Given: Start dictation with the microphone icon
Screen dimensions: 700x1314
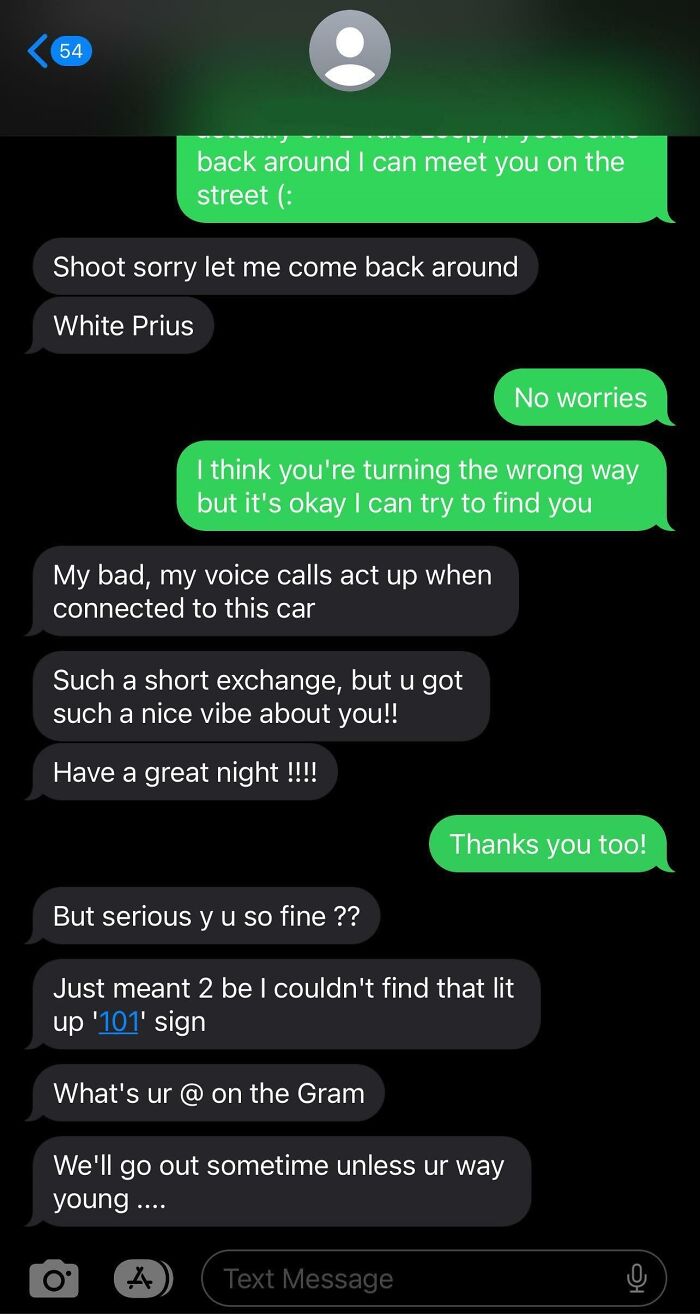Looking at the screenshot, I should click(x=635, y=1278).
